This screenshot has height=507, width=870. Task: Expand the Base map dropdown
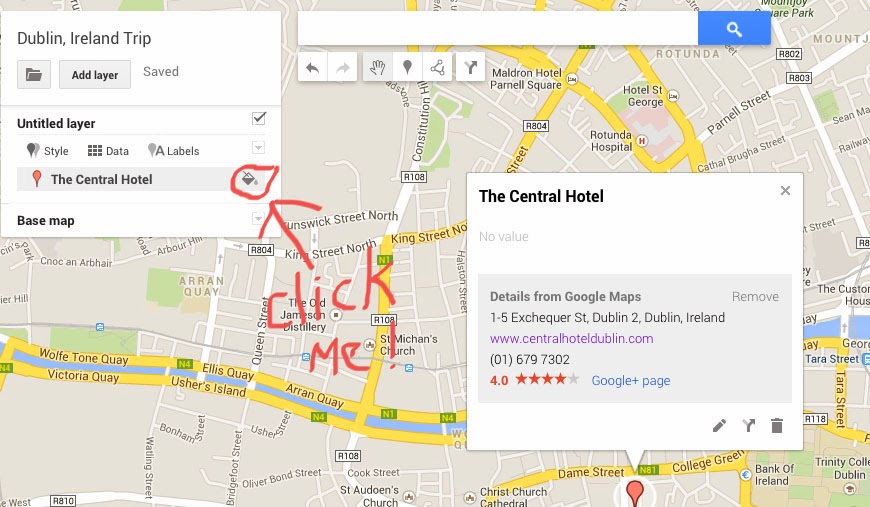tap(259, 219)
